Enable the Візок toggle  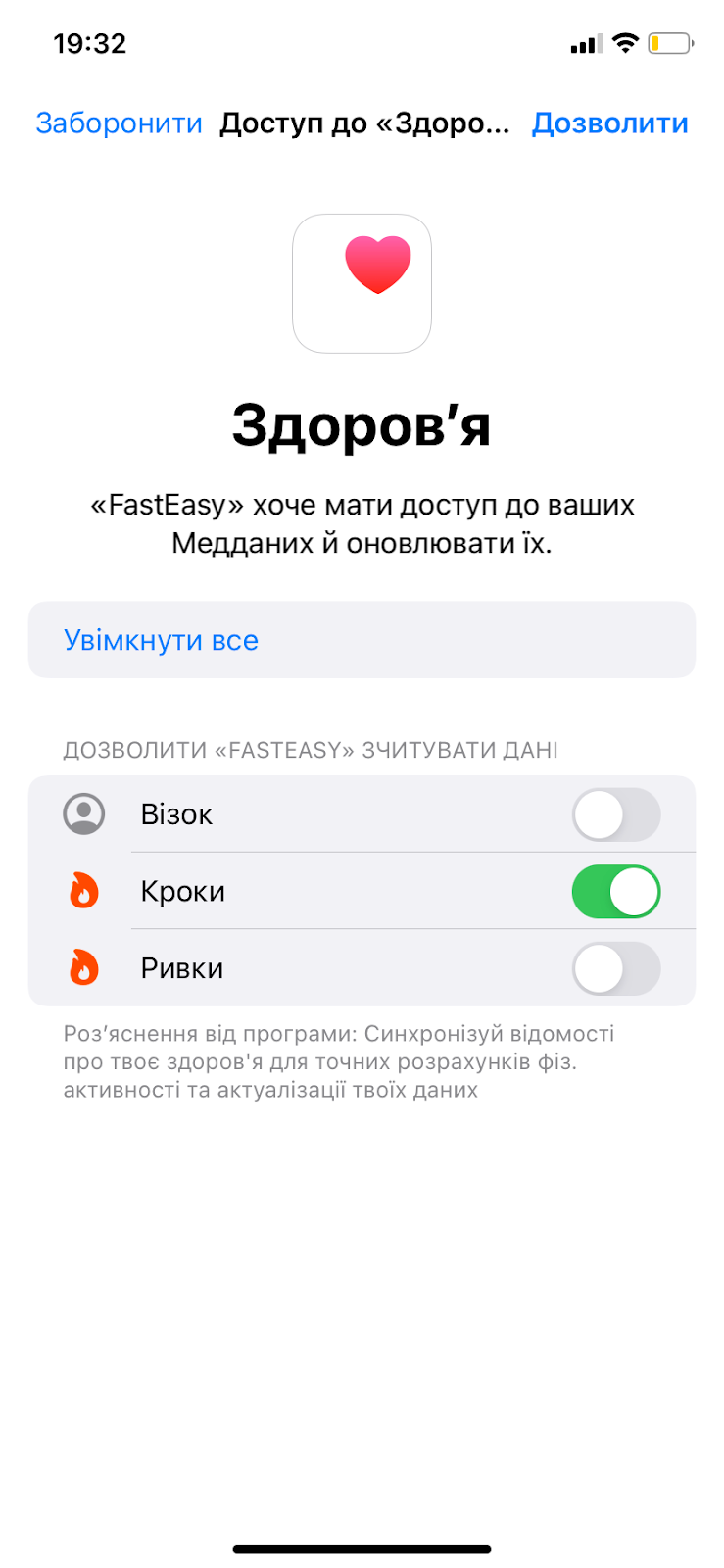(x=616, y=814)
